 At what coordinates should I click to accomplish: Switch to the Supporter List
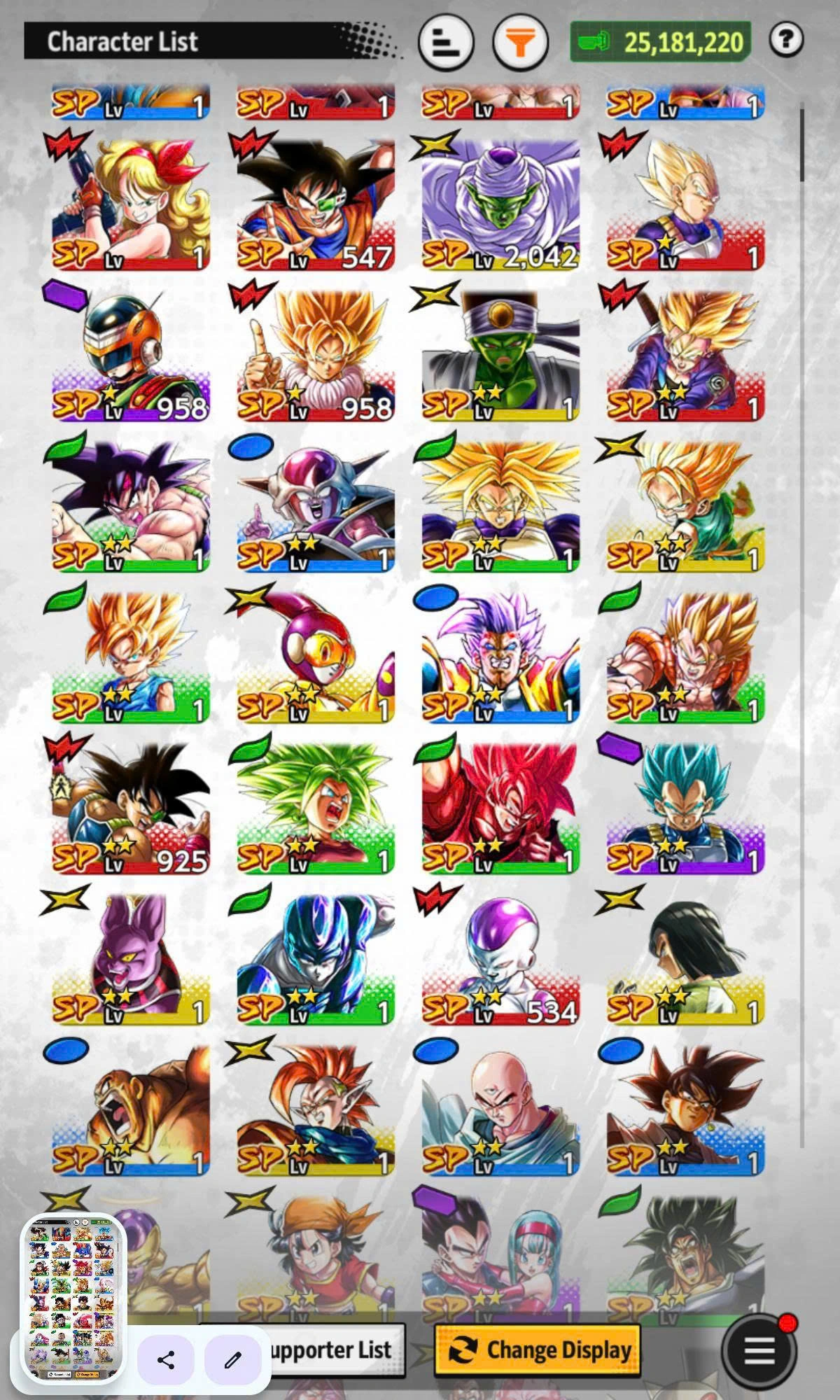pyautogui.click(x=336, y=1349)
